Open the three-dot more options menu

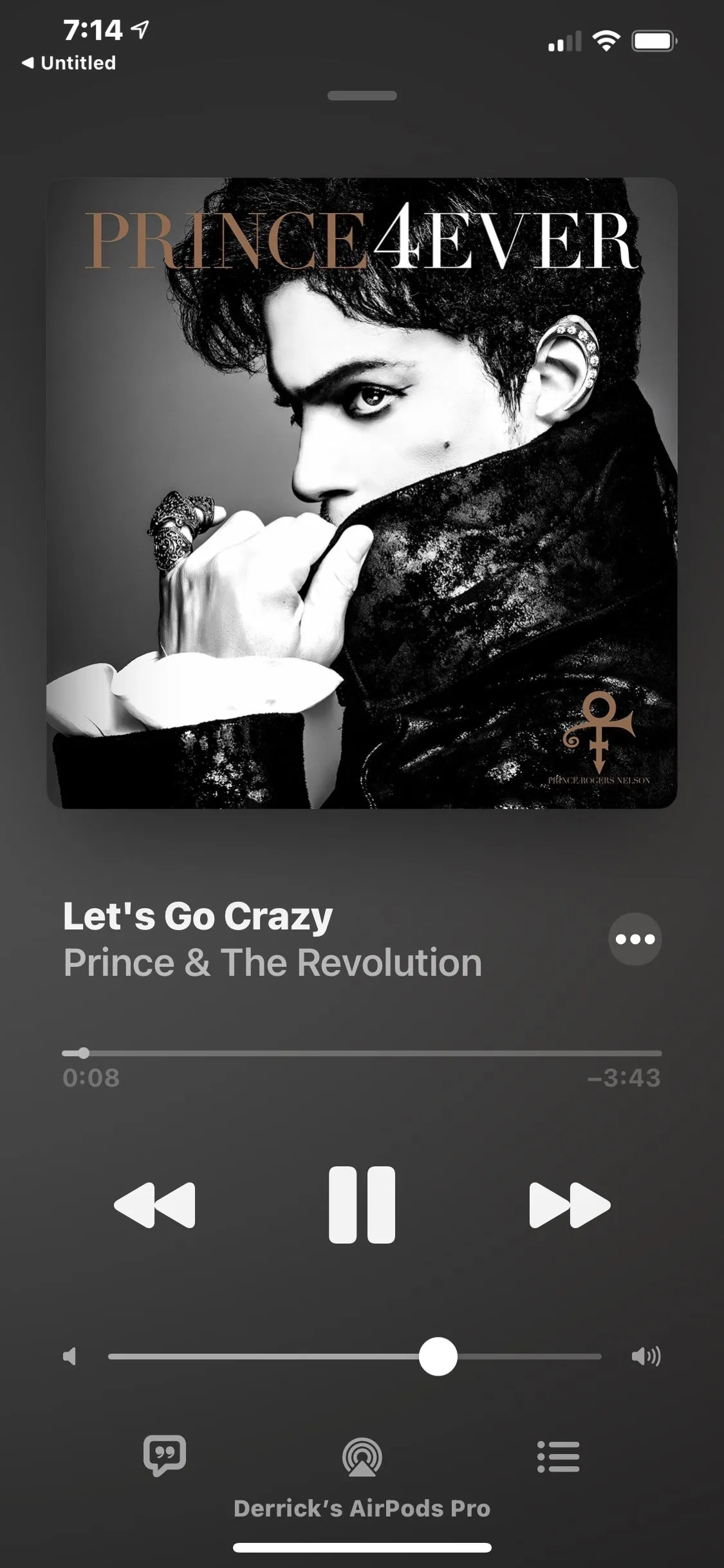[x=635, y=939]
